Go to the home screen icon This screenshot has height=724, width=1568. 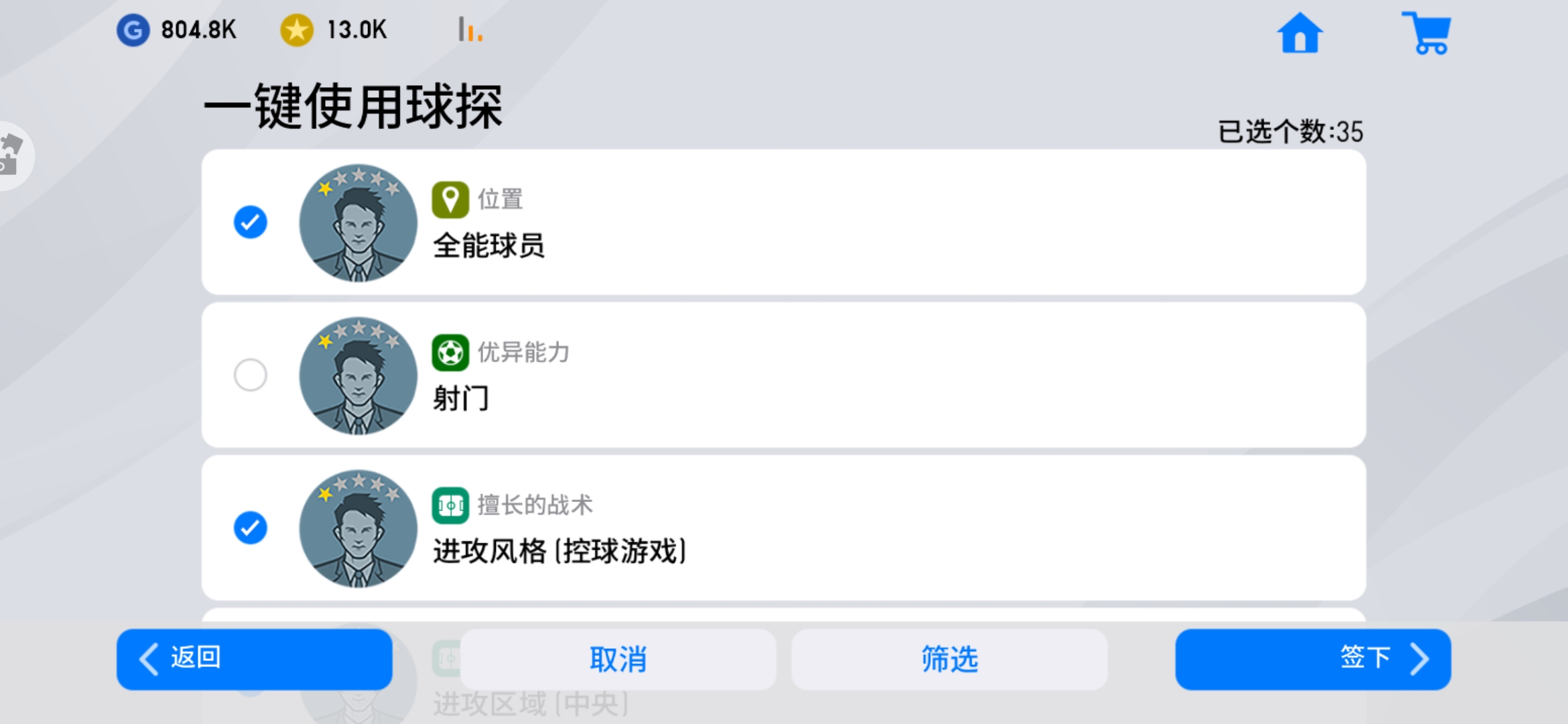click(1299, 34)
